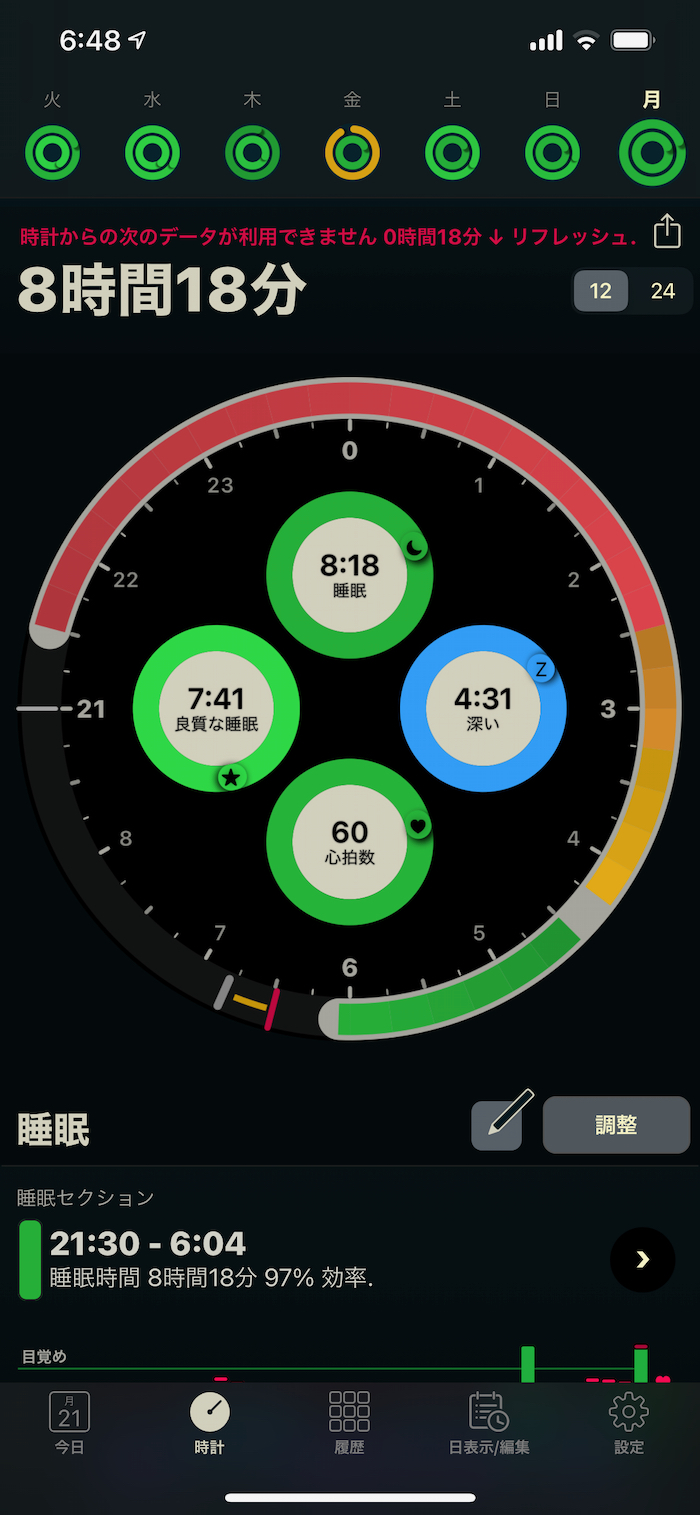The height and width of the screenshot is (1515, 700).
Task: Select Wednesday (水) sleep ring
Action: [152, 152]
